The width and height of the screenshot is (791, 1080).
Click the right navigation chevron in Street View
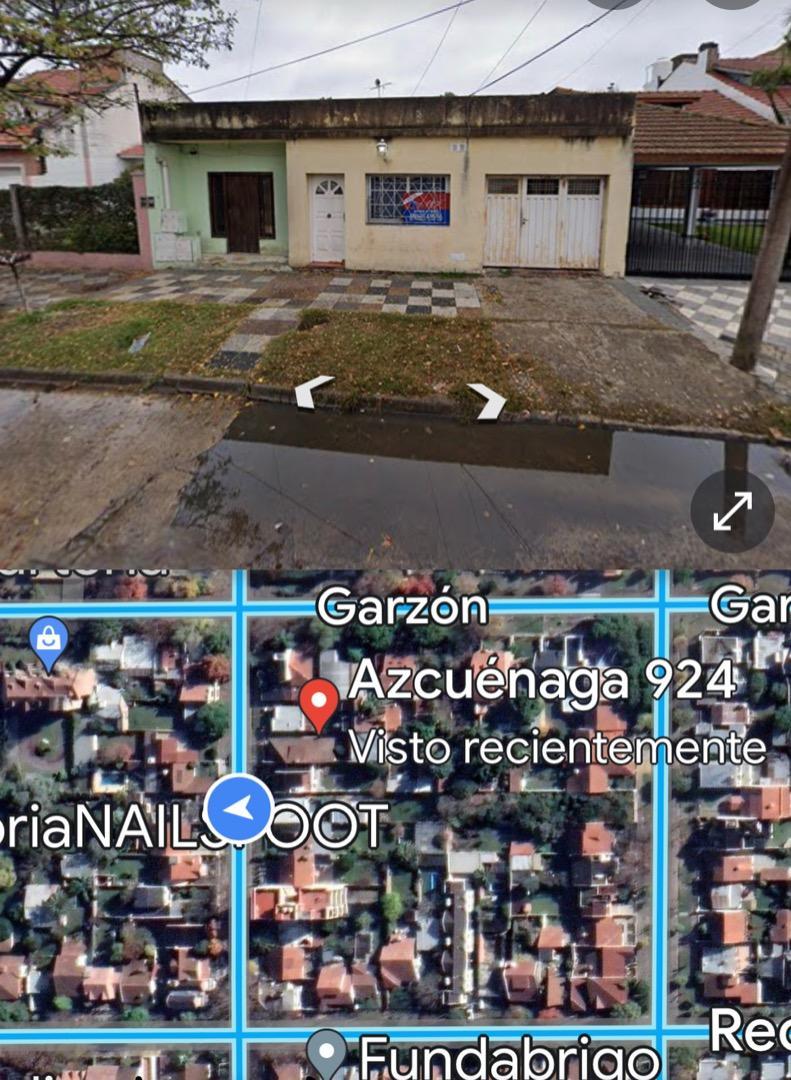coord(489,400)
